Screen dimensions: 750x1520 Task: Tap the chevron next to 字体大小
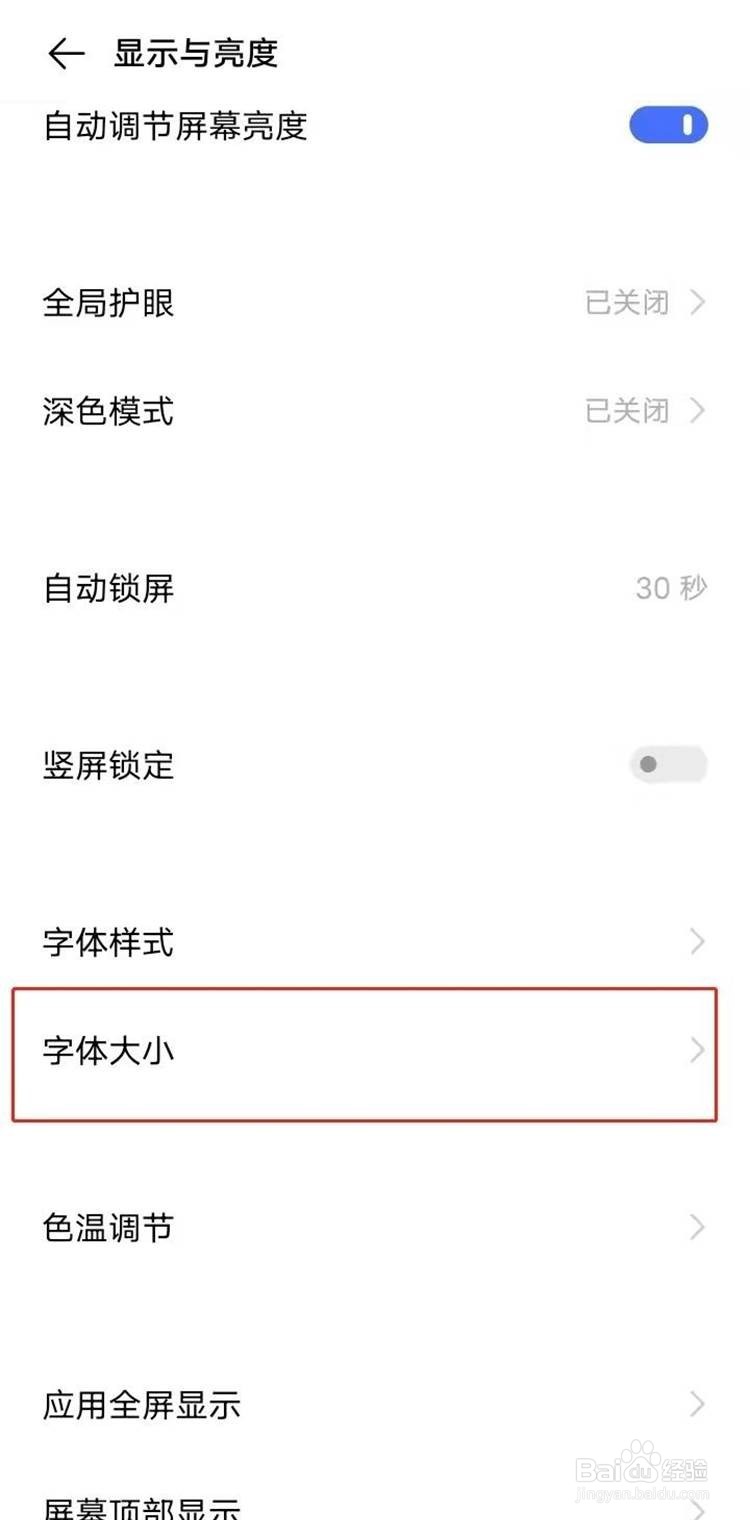pyautogui.click(x=698, y=1051)
